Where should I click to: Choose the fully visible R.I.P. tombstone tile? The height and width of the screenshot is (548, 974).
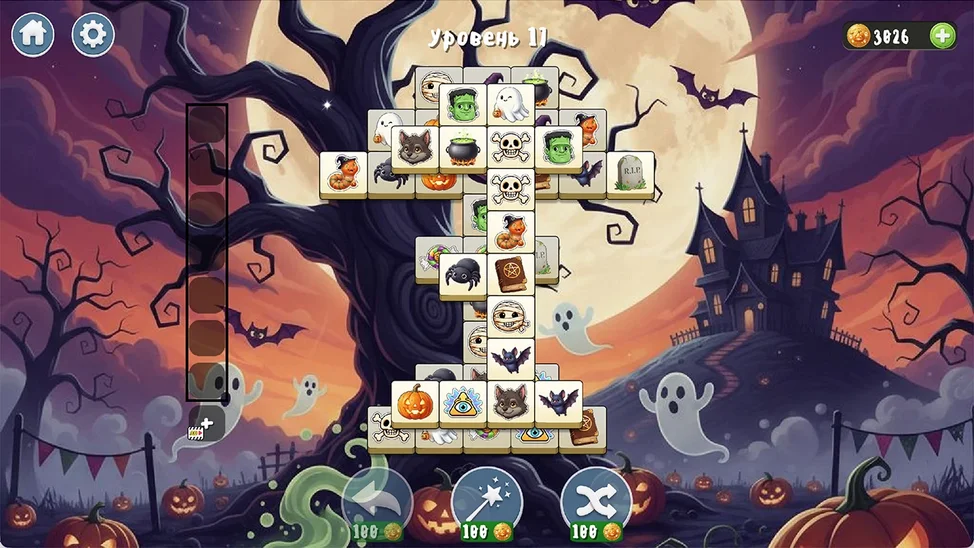[x=630, y=171]
